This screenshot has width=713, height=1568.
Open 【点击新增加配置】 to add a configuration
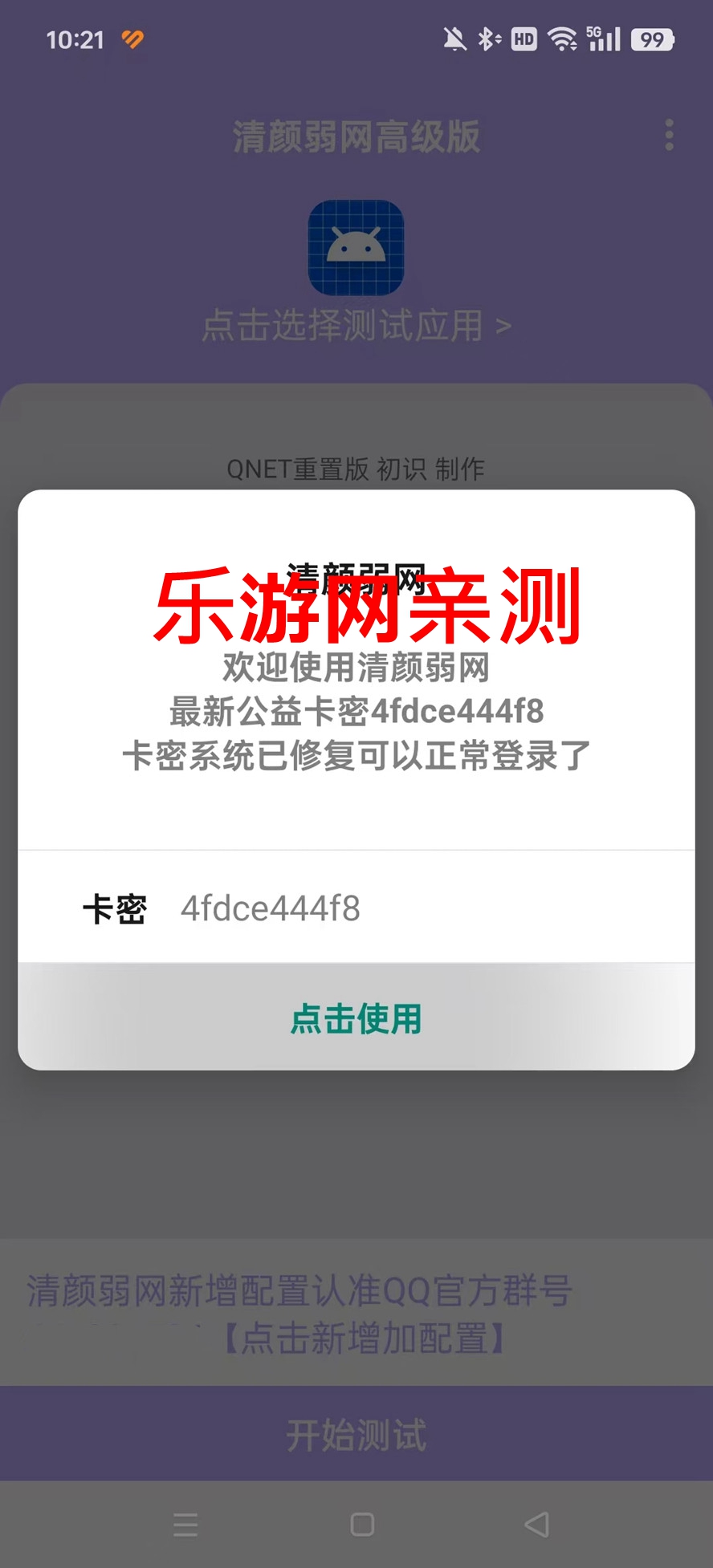pos(363,1338)
